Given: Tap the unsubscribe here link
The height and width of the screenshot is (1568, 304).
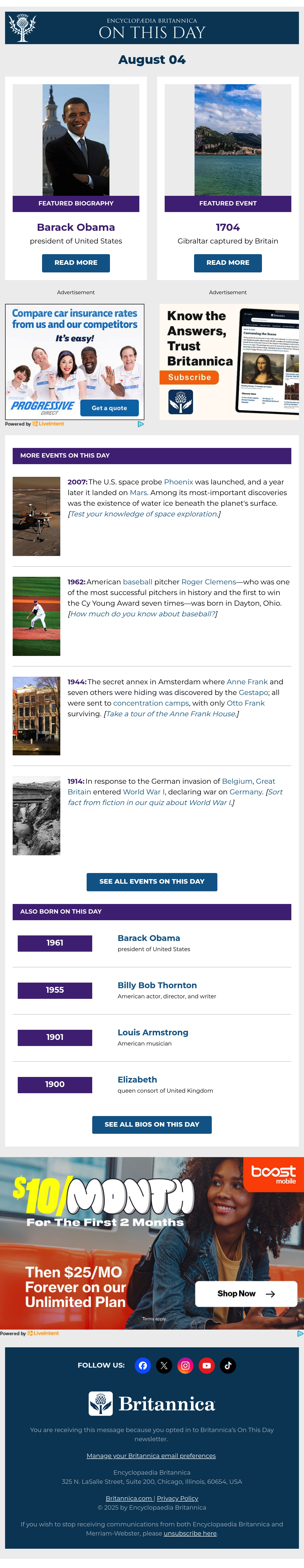Looking at the screenshot, I should [x=190, y=1533].
